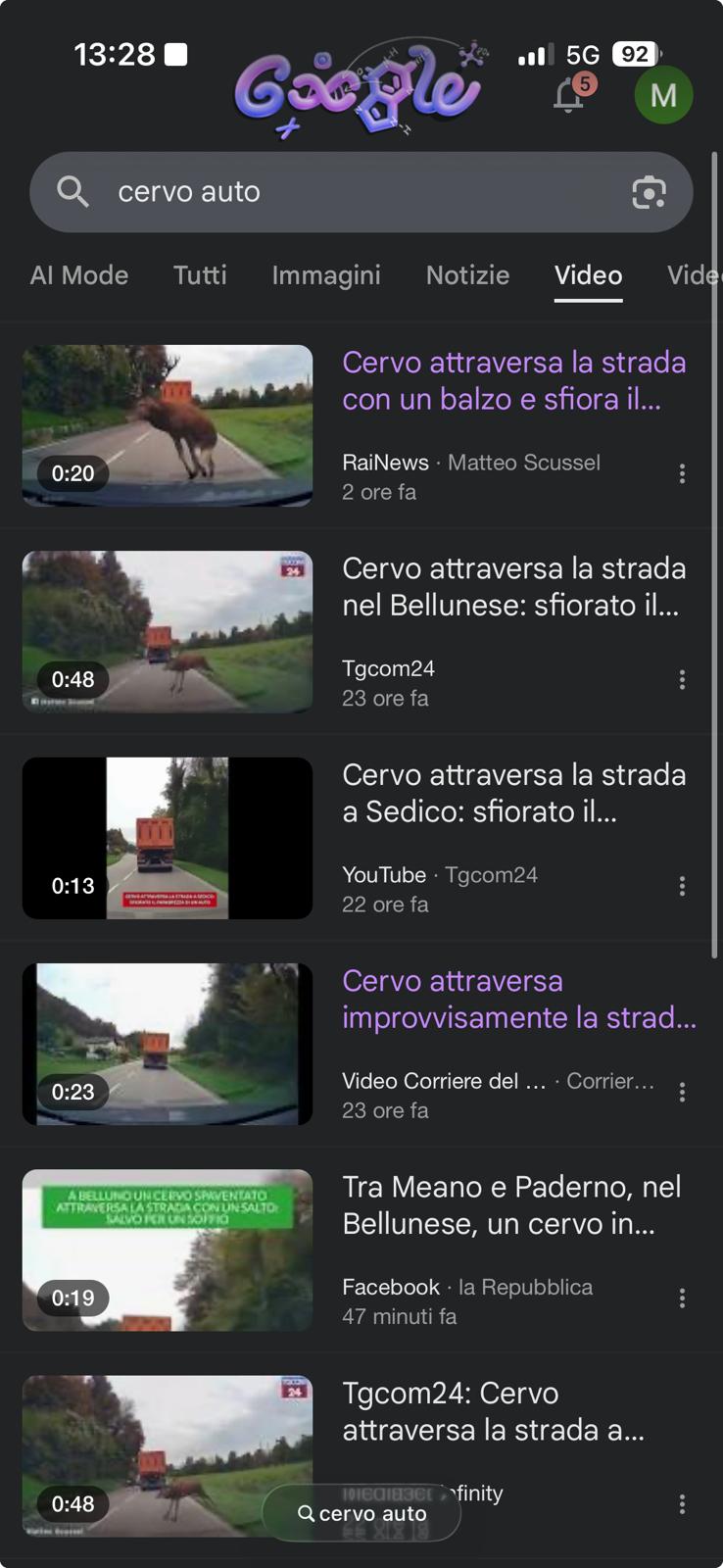Open more options for the YouTube Sedico video
This screenshot has width=723, height=1568.
click(x=682, y=886)
